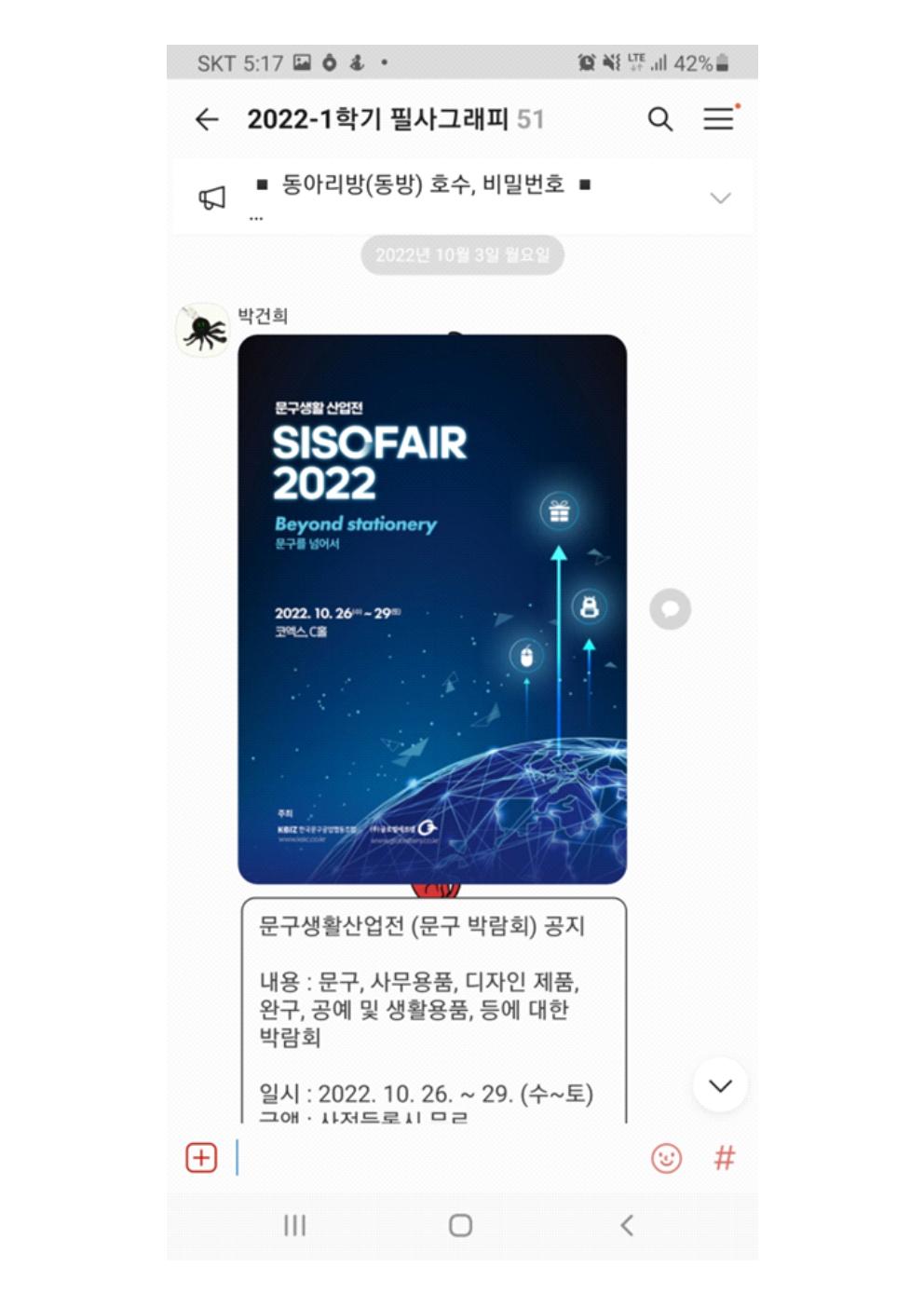The width and height of the screenshot is (924, 1307).
Task: Go to the home screen
Action: pos(460,1225)
